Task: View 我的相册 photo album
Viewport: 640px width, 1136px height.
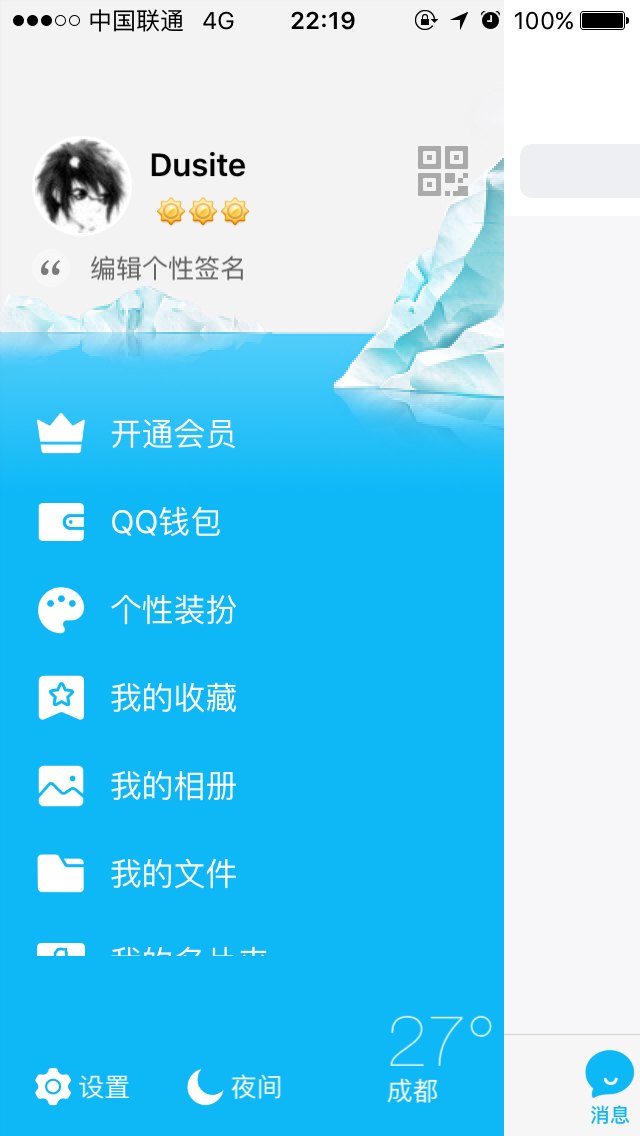Action: pos(172,786)
